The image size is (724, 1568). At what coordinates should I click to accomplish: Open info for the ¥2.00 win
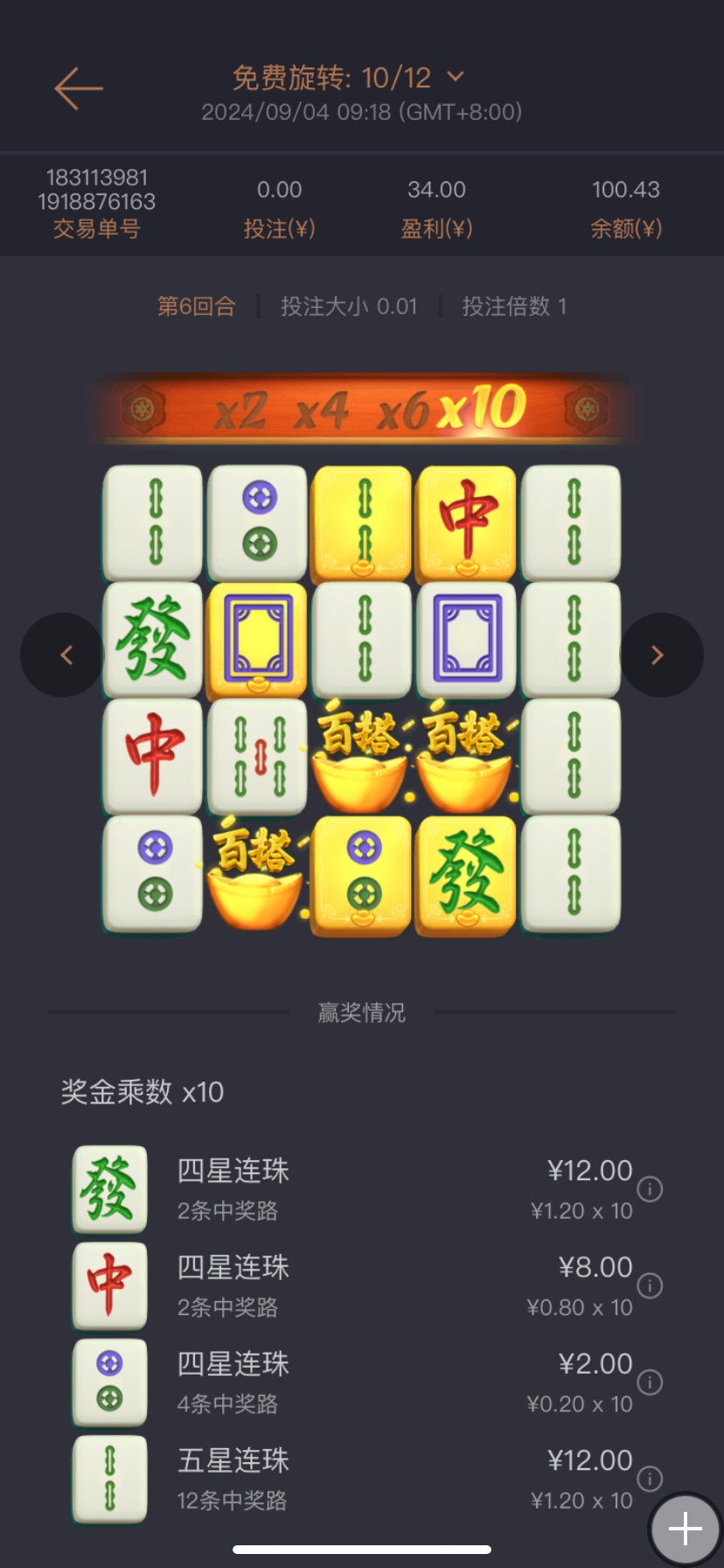pyautogui.click(x=650, y=1382)
